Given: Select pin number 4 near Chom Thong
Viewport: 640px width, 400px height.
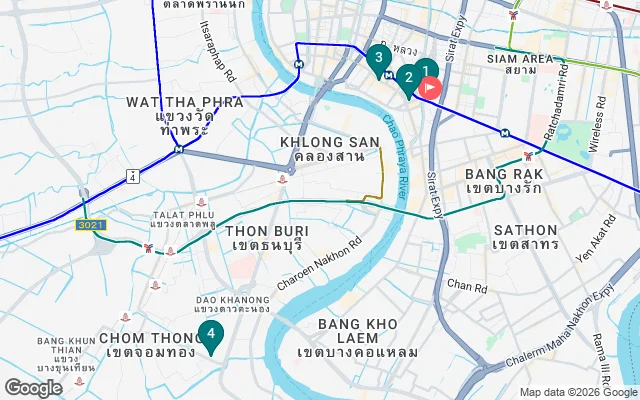Looking at the screenshot, I should coord(210,335).
